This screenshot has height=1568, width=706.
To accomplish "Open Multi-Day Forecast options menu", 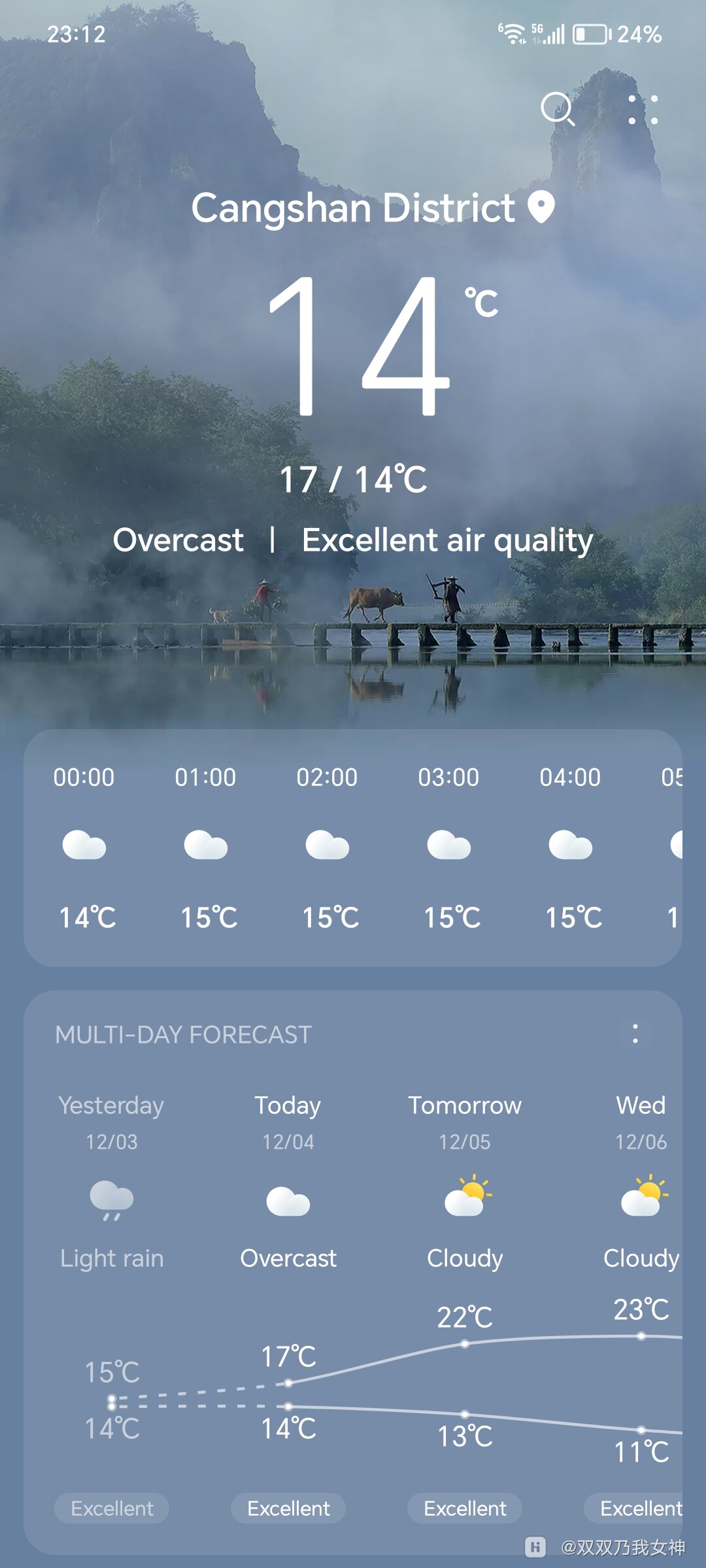I will (x=635, y=1034).
